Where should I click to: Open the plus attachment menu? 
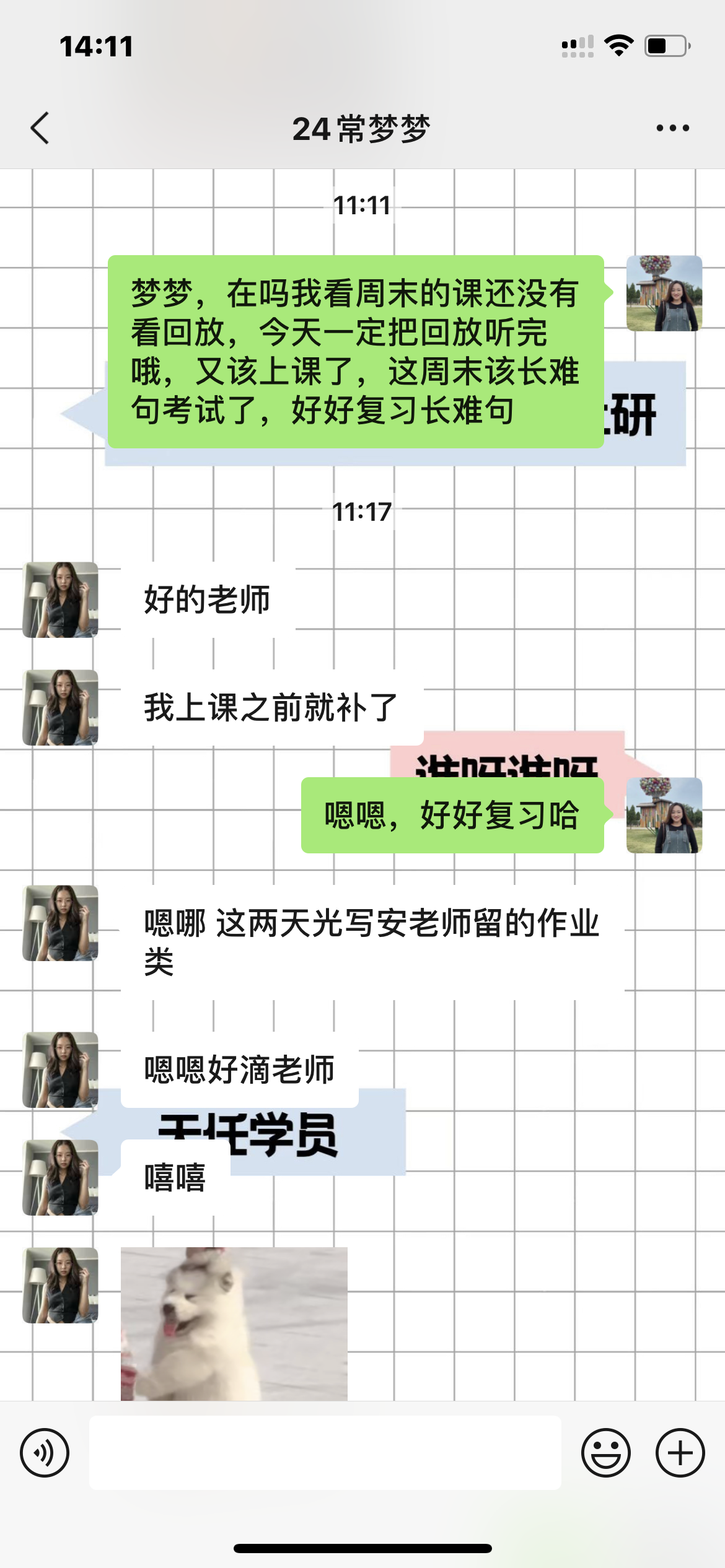pos(680,1453)
